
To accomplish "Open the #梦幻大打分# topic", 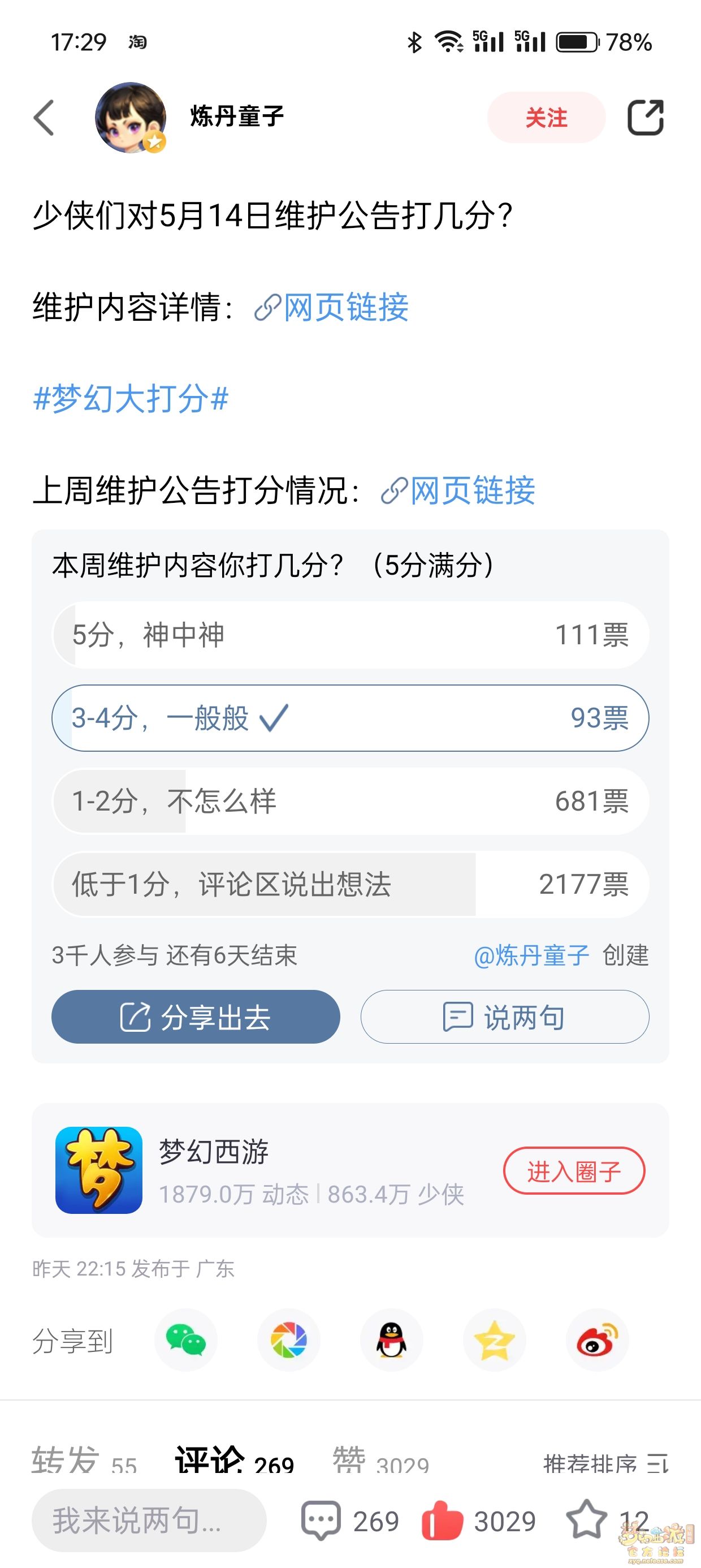I will (x=130, y=399).
